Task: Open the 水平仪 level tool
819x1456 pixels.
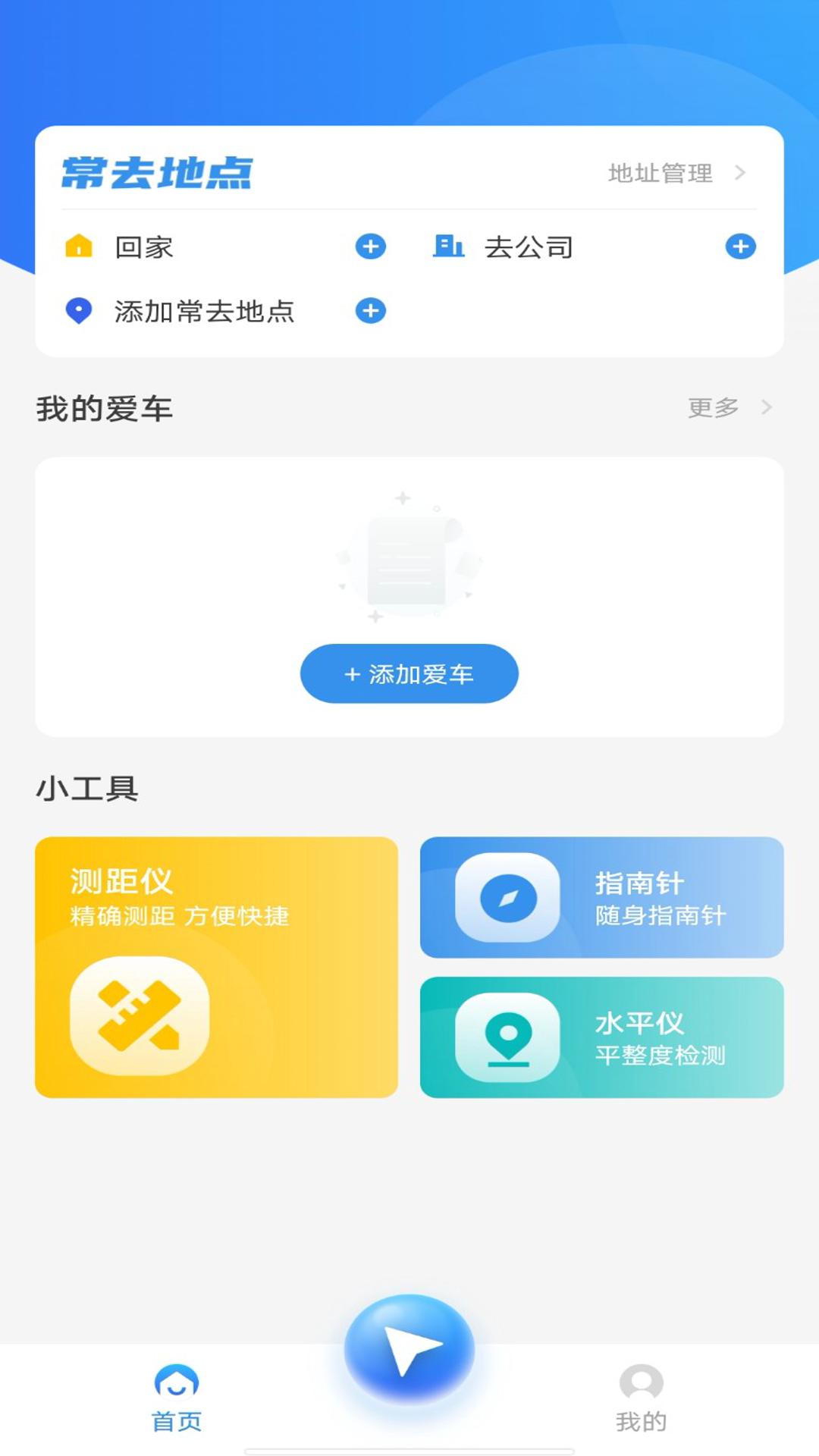Action: pos(601,1037)
